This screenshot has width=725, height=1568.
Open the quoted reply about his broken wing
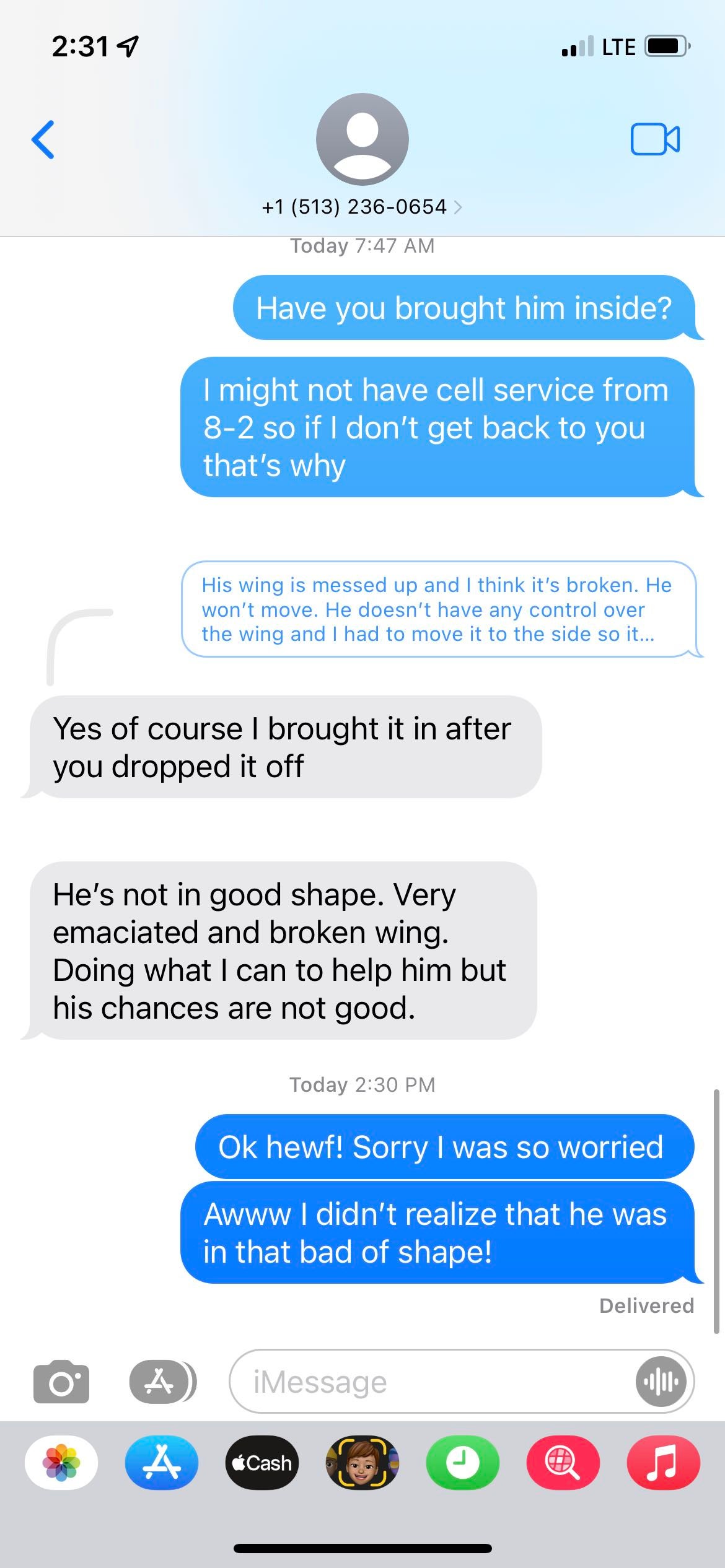coord(438,609)
